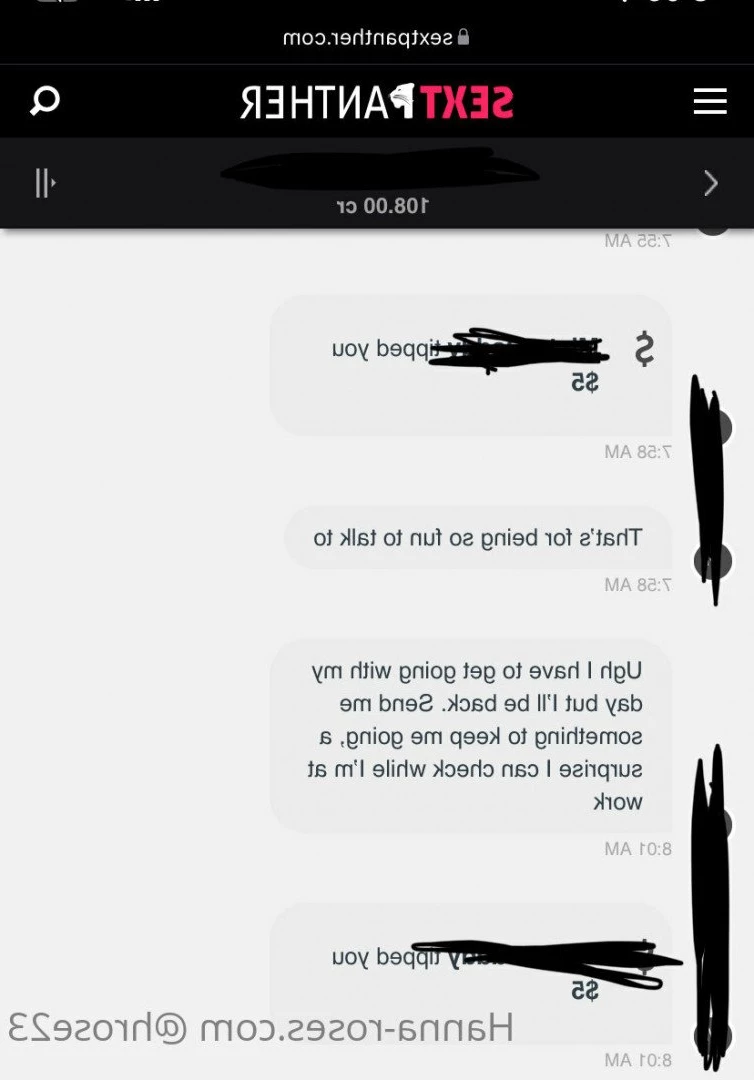Toggle the panel icon beside the credits
This screenshot has width=754, height=1080.
point(45,183)
